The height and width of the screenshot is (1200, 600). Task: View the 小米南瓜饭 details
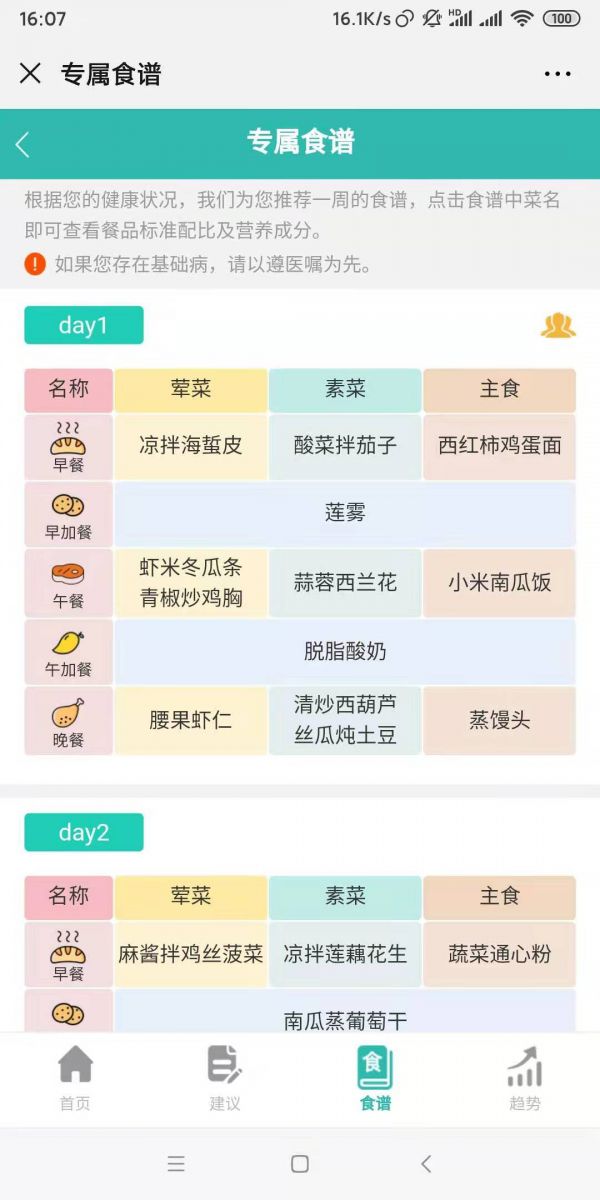pyautogui.click(x=499, y=583)
